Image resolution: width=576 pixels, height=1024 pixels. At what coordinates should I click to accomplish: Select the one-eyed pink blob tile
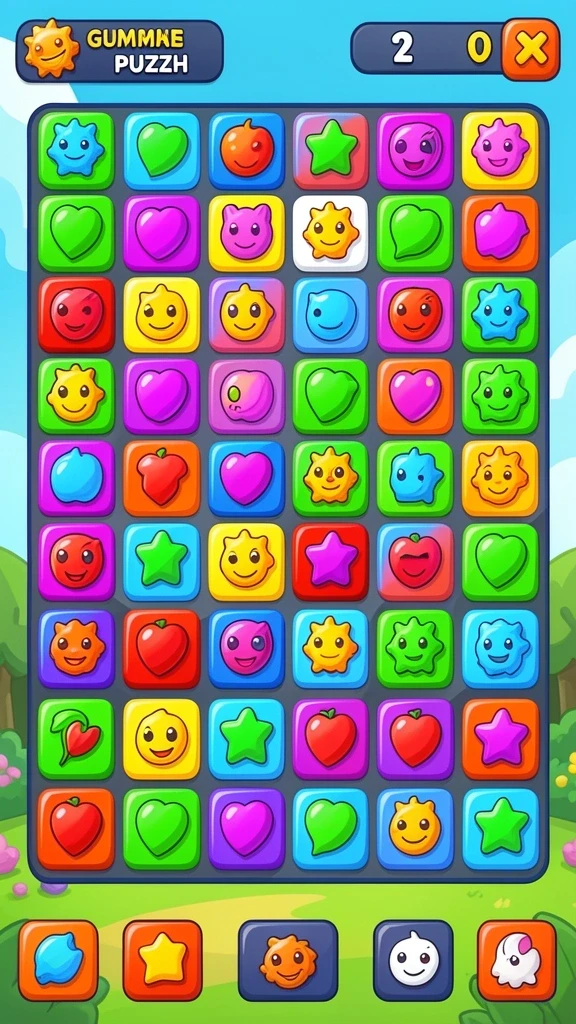pos(246,396)
